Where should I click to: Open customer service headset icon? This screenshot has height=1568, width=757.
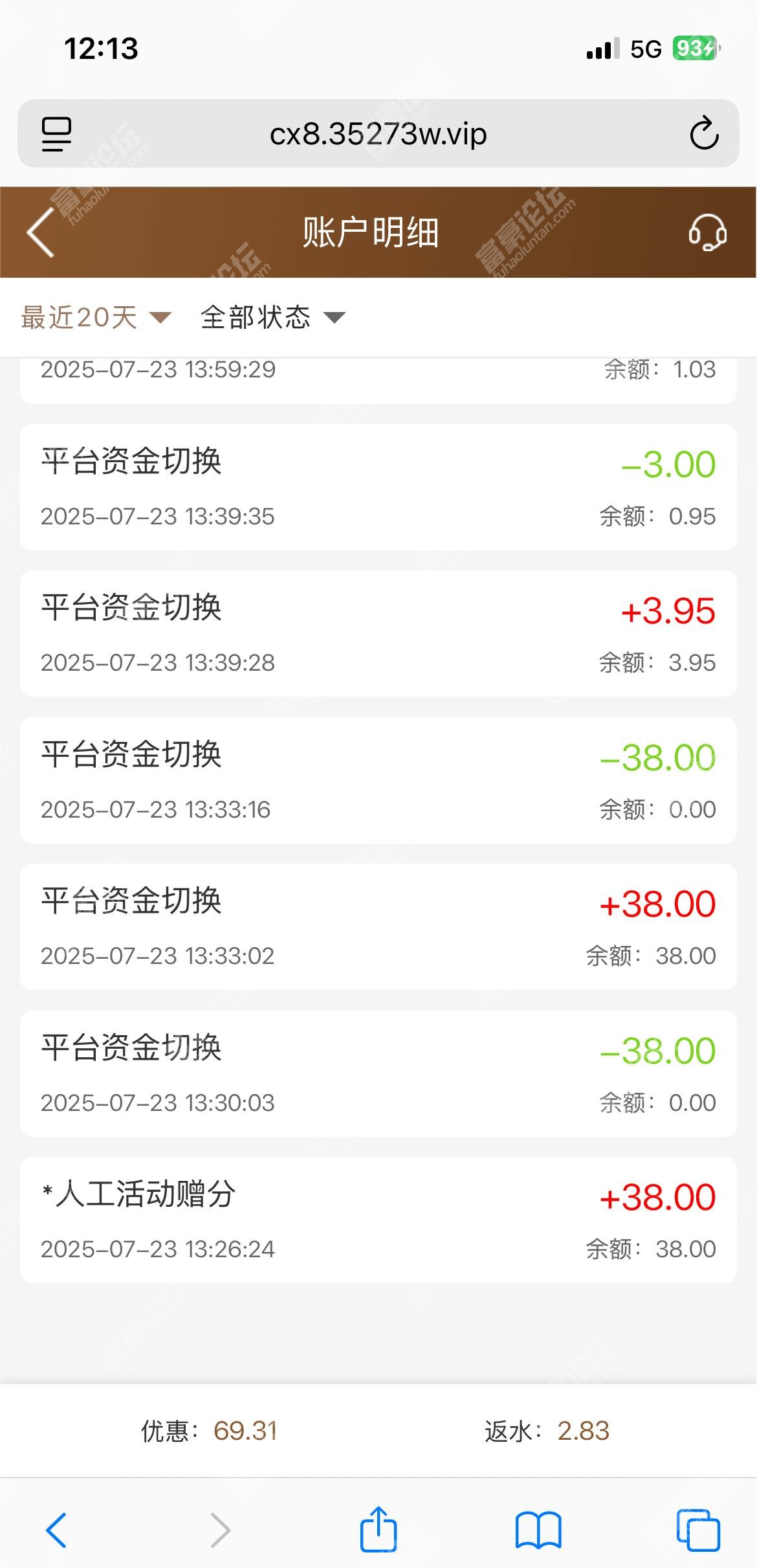(707, 232)
